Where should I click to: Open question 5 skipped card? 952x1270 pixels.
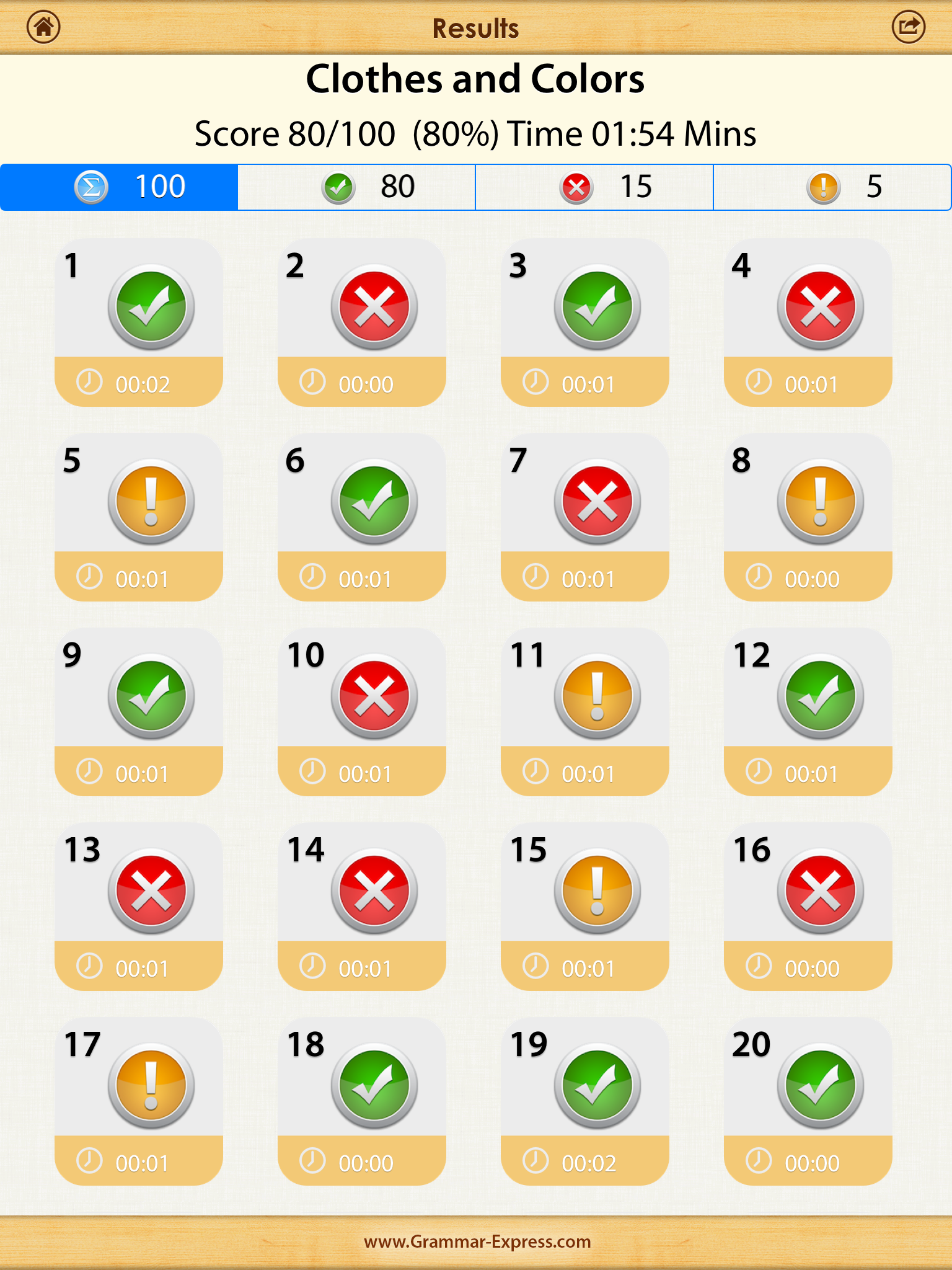pos(139,517)
